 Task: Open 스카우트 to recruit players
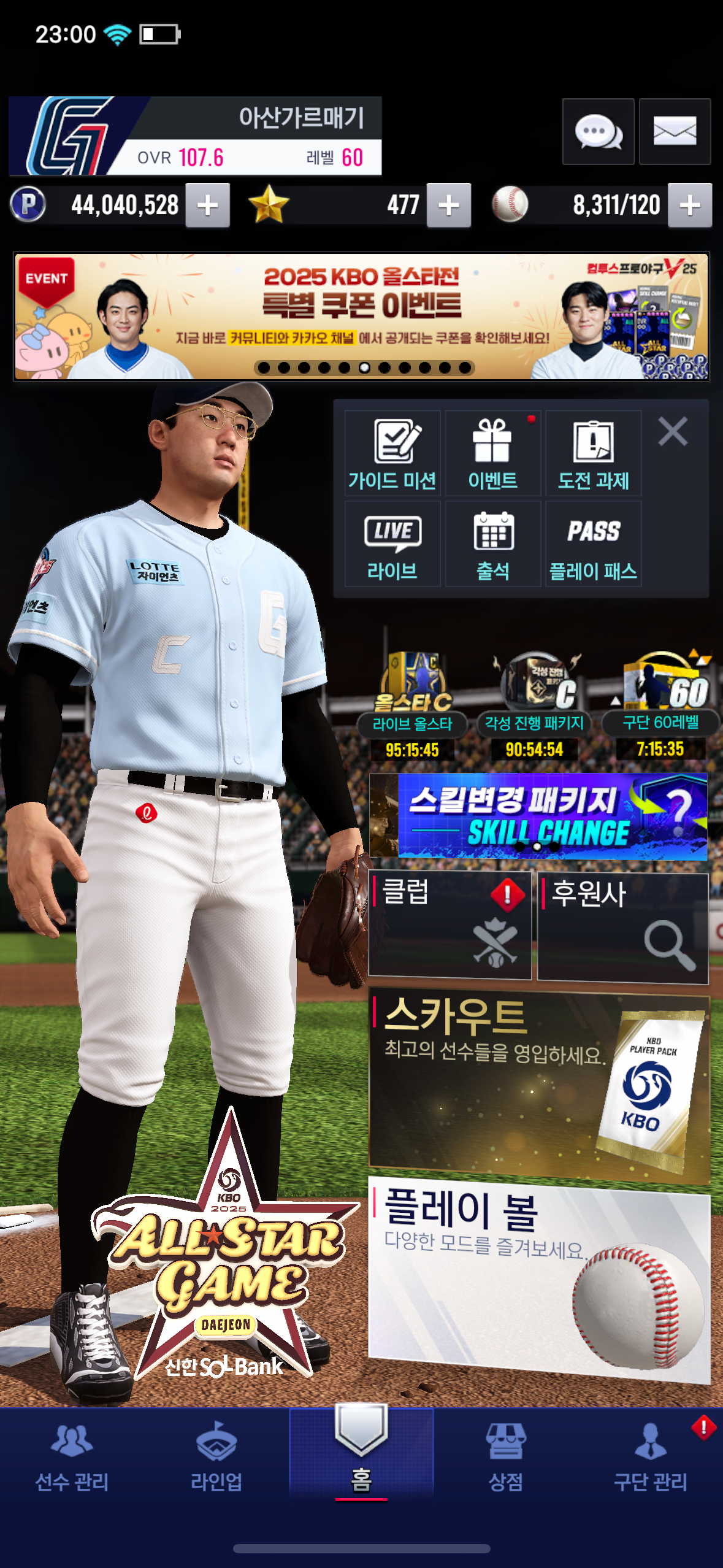click(x=539, y=1085)
